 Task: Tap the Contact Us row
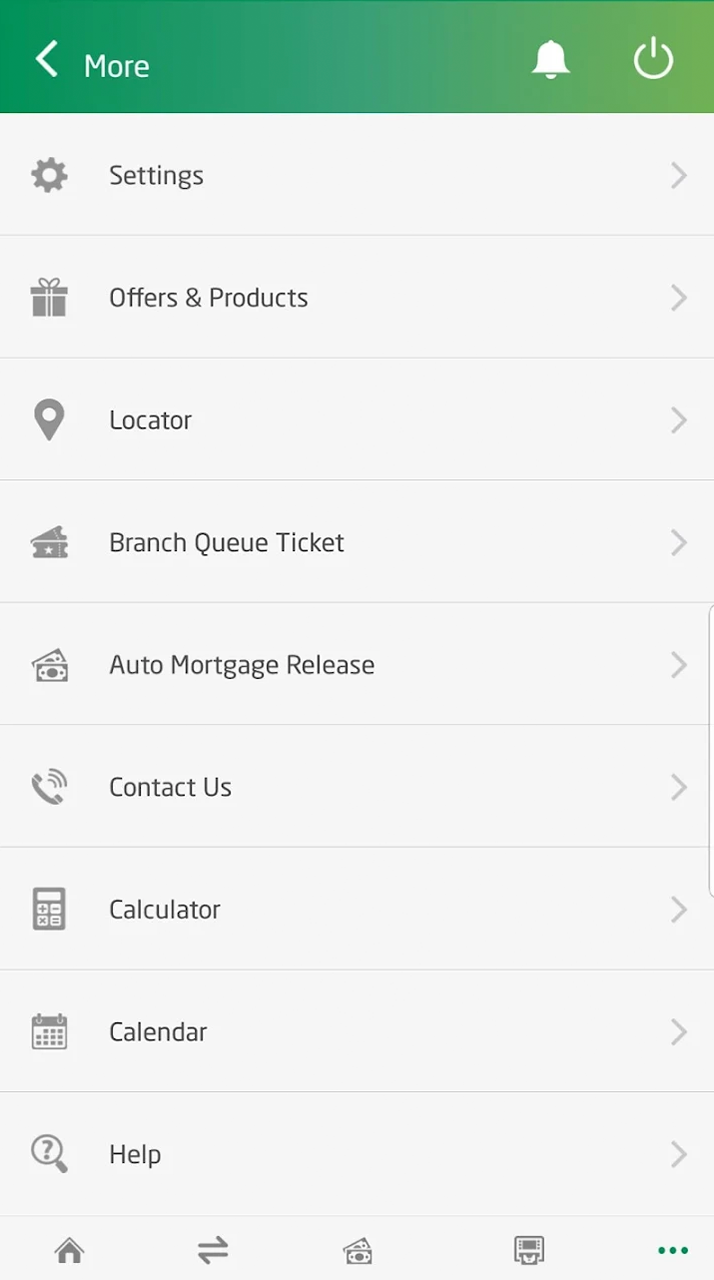[x=356, y=787]
